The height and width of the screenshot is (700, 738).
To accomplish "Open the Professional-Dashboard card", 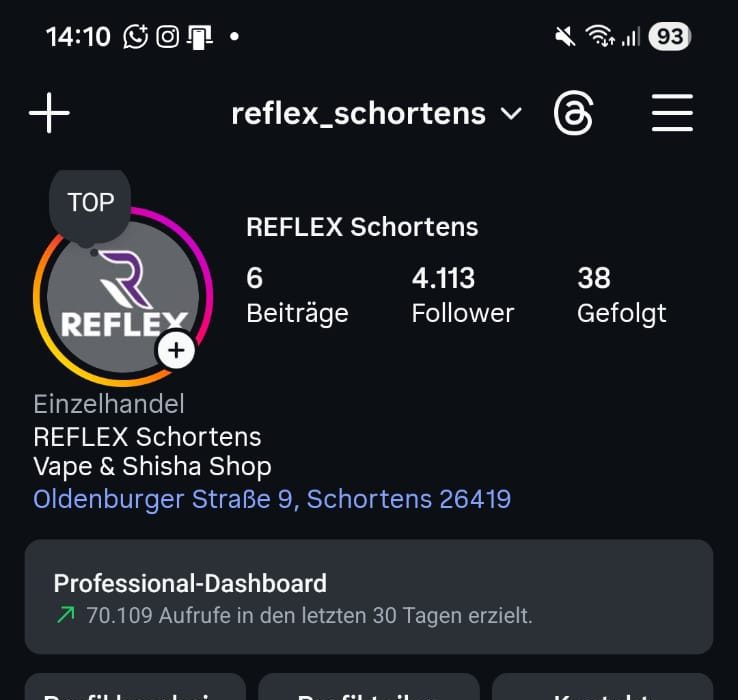I will tap(368, 597).
